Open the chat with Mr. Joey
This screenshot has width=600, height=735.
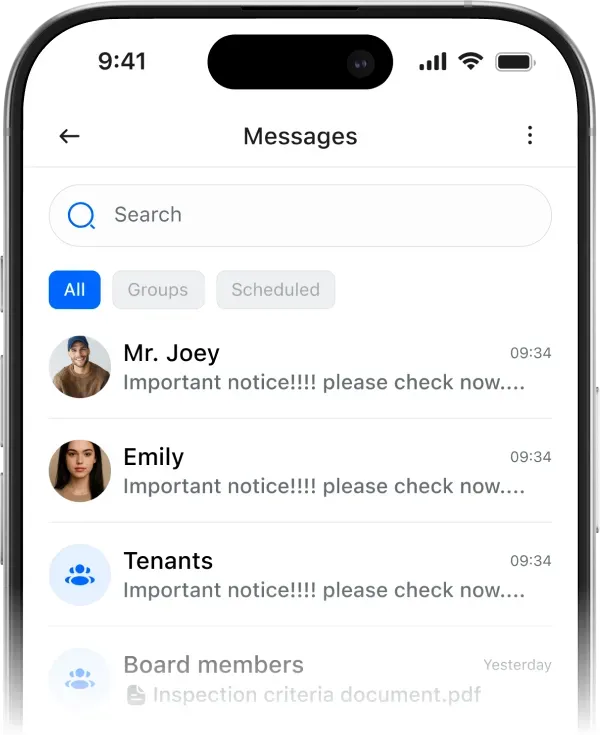coord(300,367)
